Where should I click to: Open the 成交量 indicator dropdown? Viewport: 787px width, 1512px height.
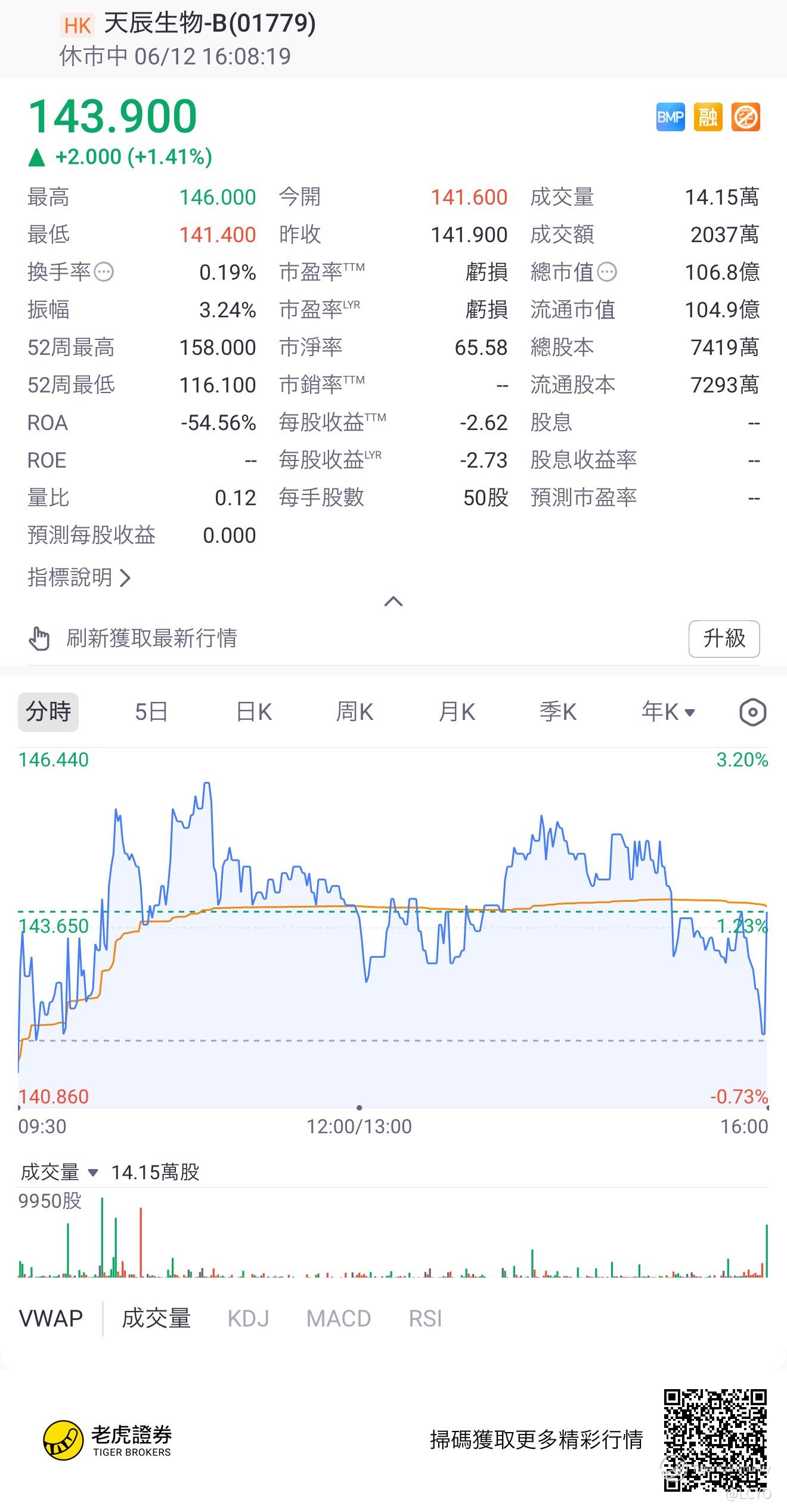tap(59, 1172)
